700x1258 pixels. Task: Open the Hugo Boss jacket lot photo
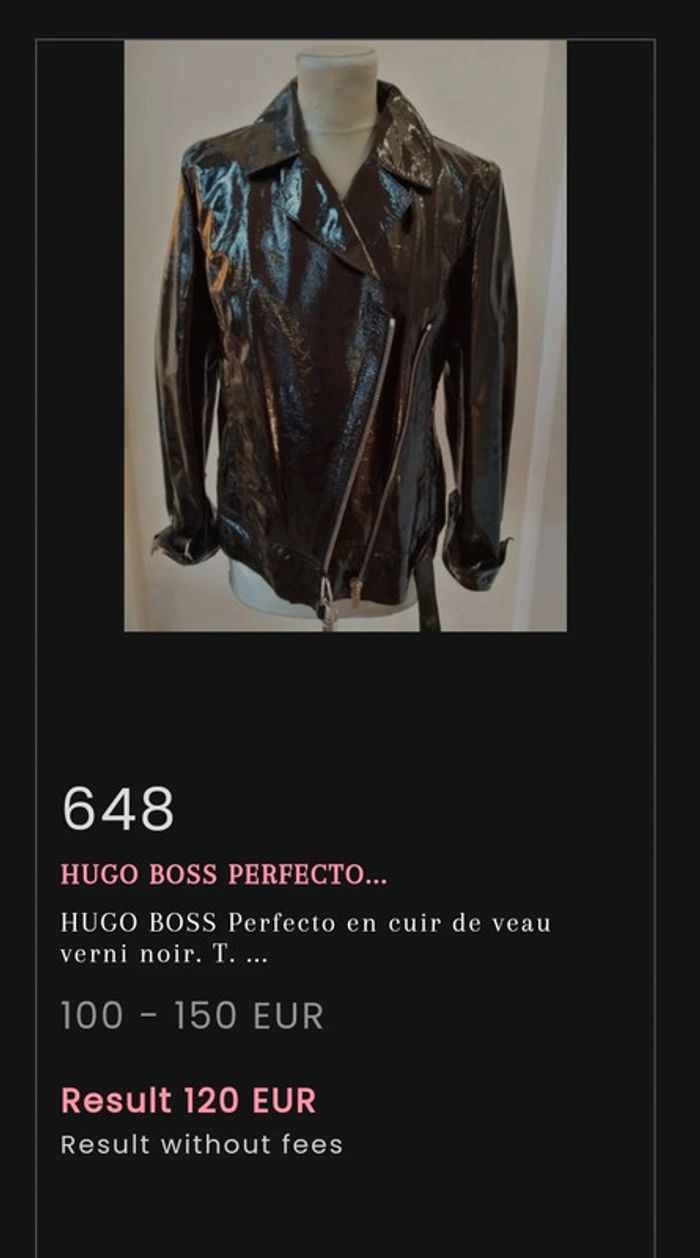(345, 336)
